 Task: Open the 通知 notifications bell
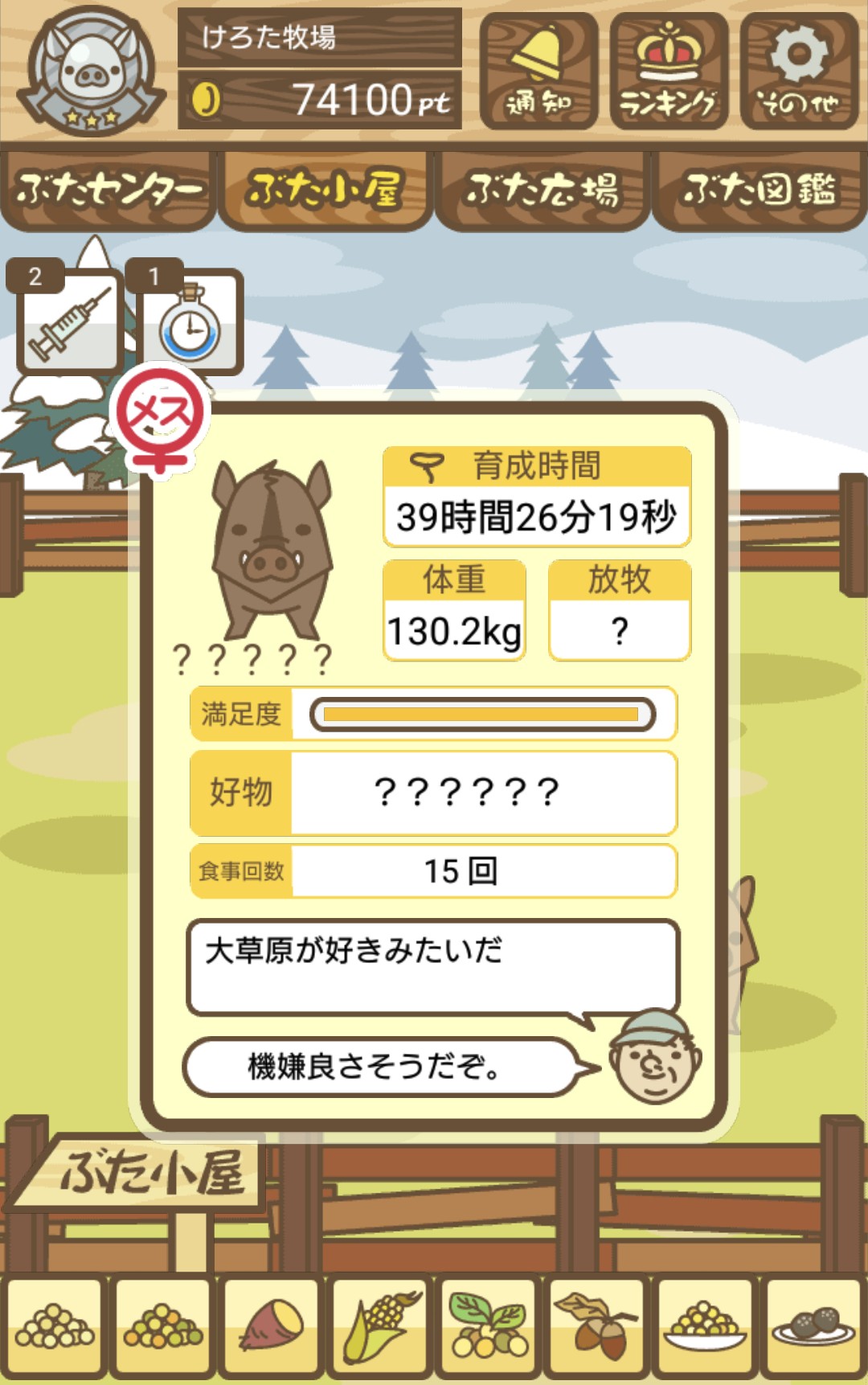click(x=538, y=71)
